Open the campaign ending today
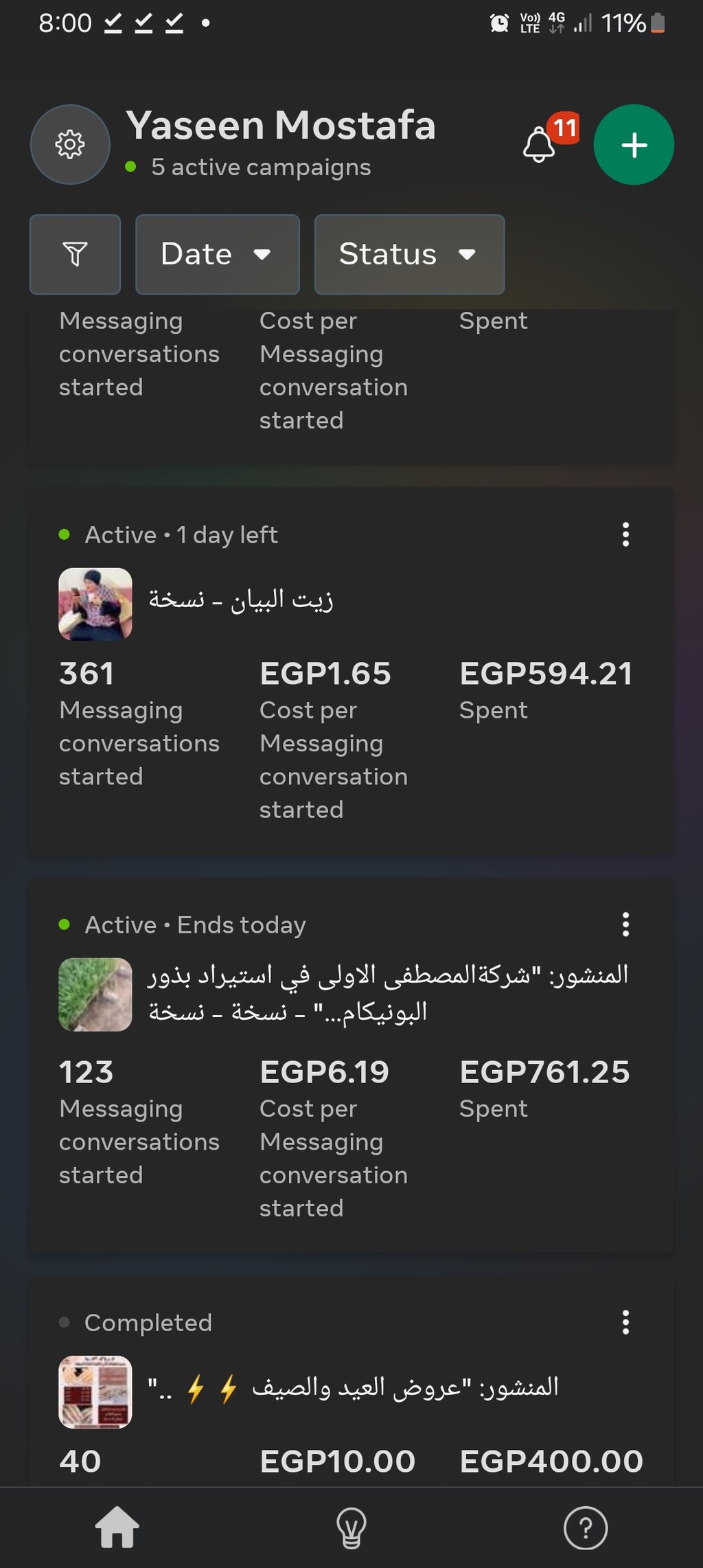This screenshot has height=1568, width=703. click(x=351, y=1065)
